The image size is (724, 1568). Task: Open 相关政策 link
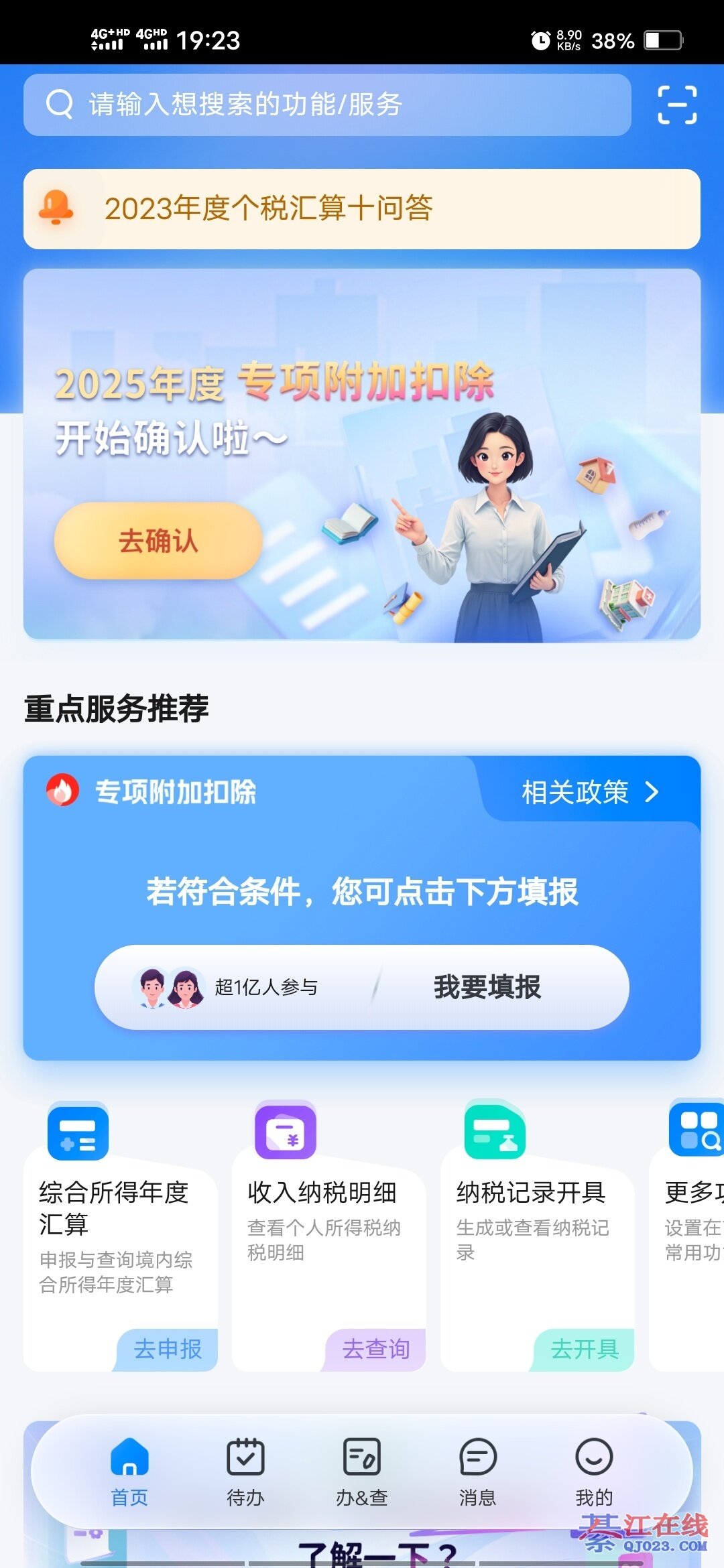click(590, 792)
